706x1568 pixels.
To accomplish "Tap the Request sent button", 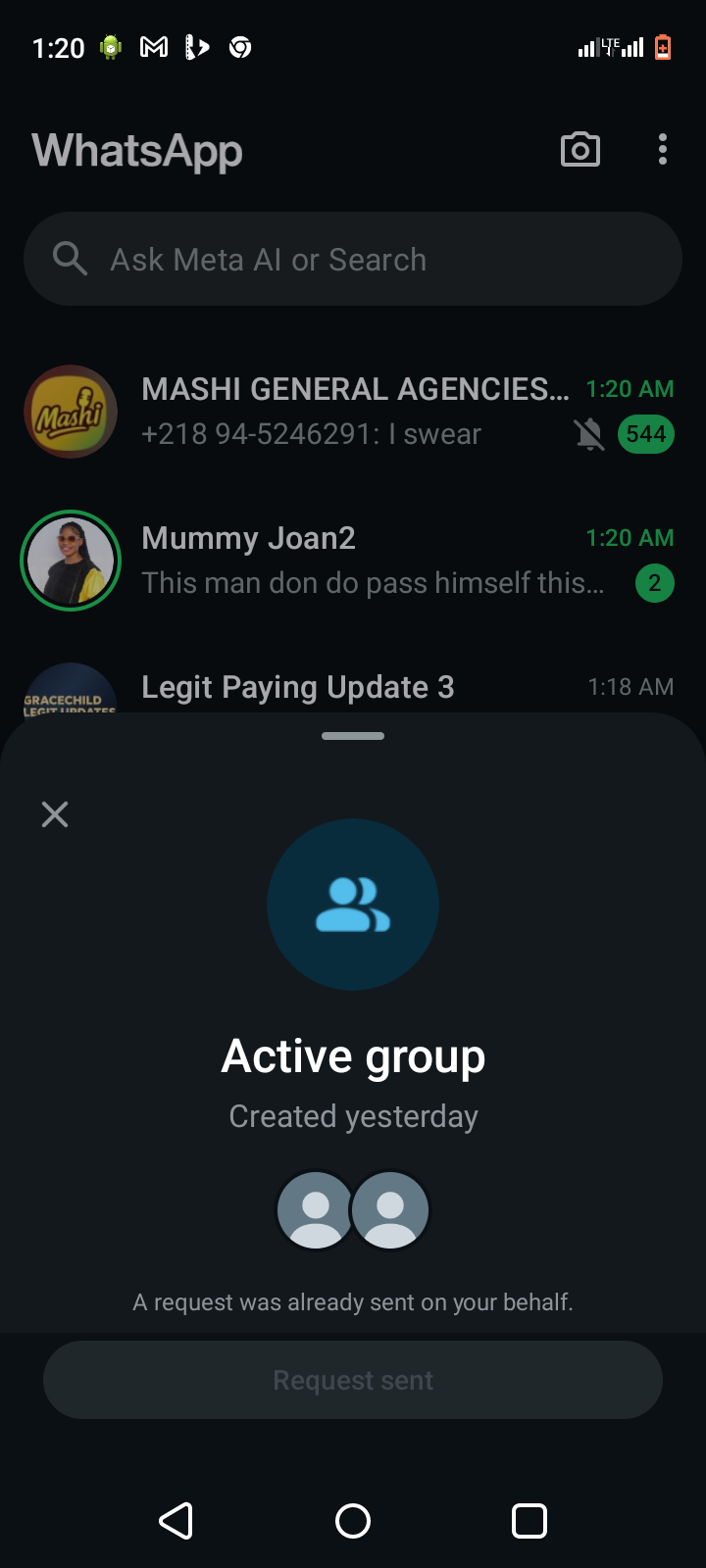I will [x=353, y=1380].
